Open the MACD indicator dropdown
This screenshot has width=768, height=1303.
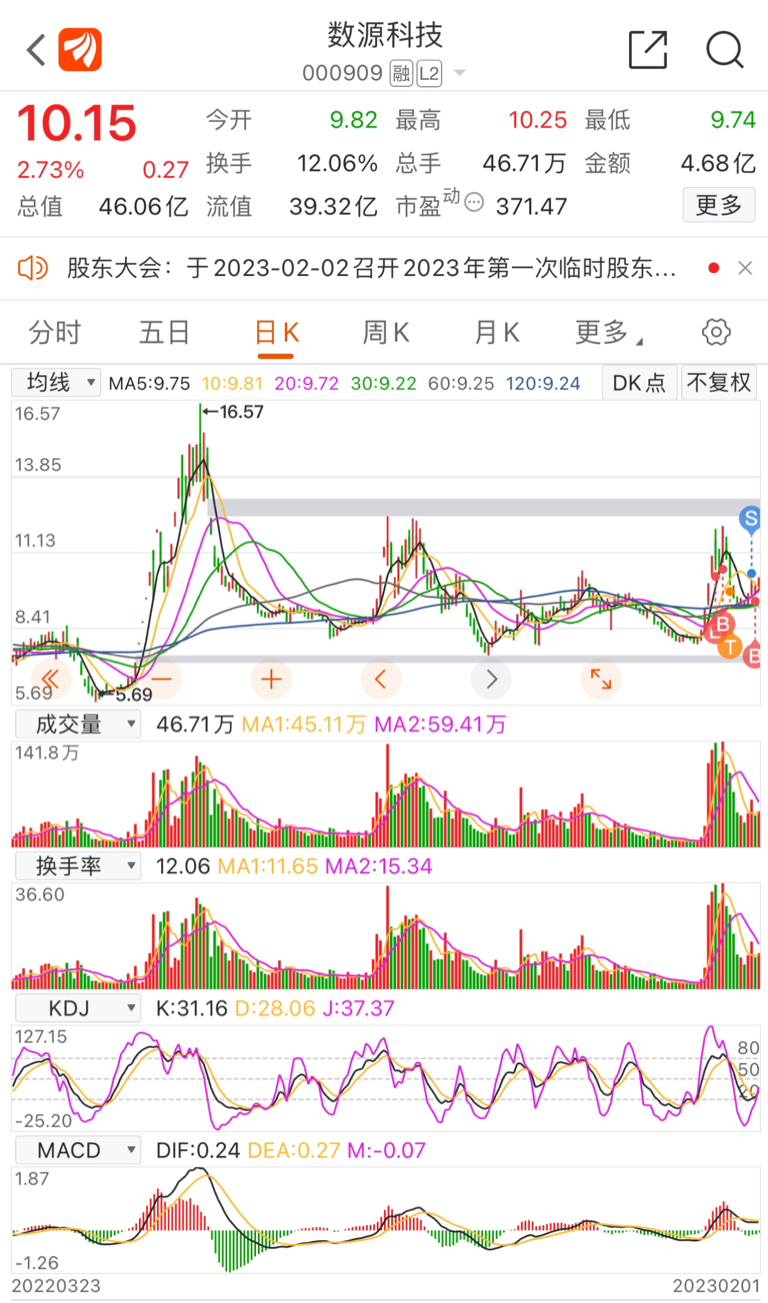click(x=76, y=1150)
